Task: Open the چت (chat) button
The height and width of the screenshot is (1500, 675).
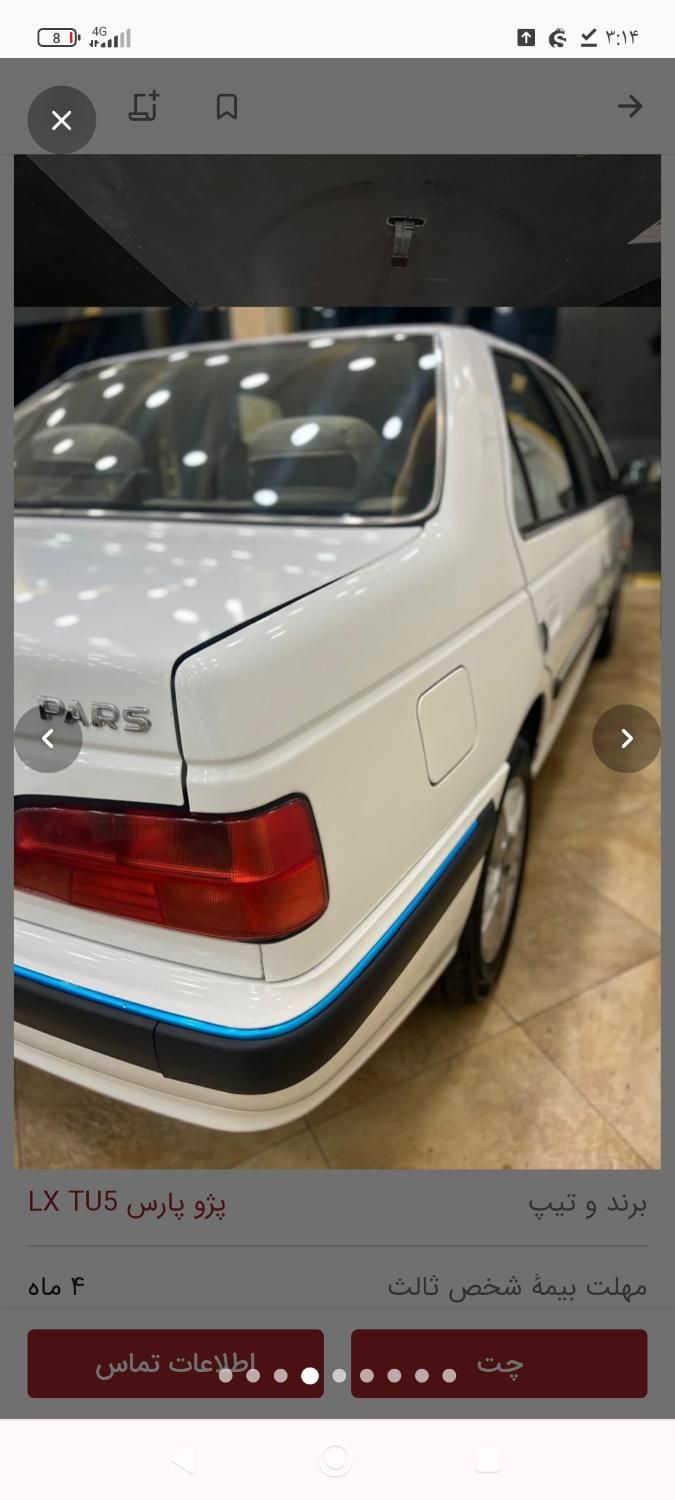Action: click(499, 1363)
